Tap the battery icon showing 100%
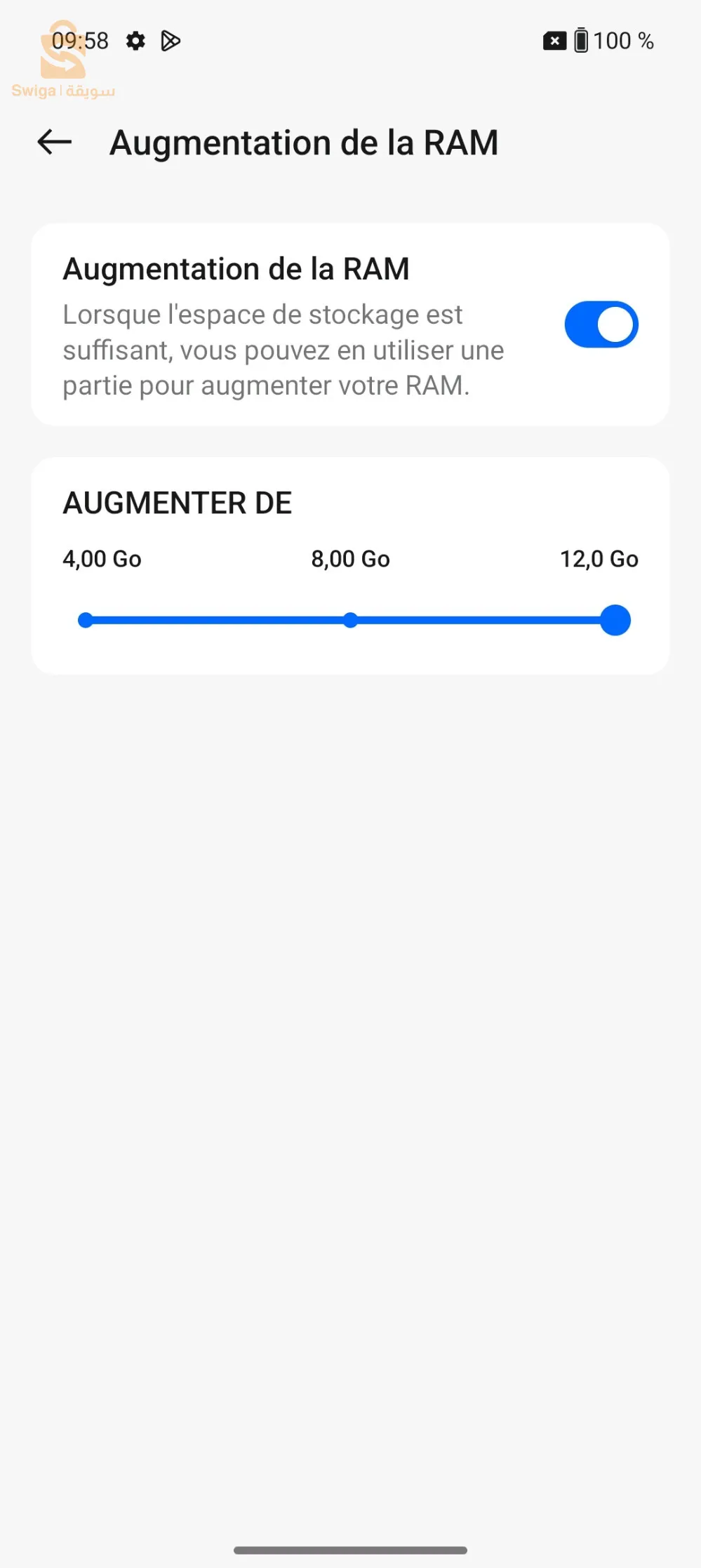 tap(580, 41)
